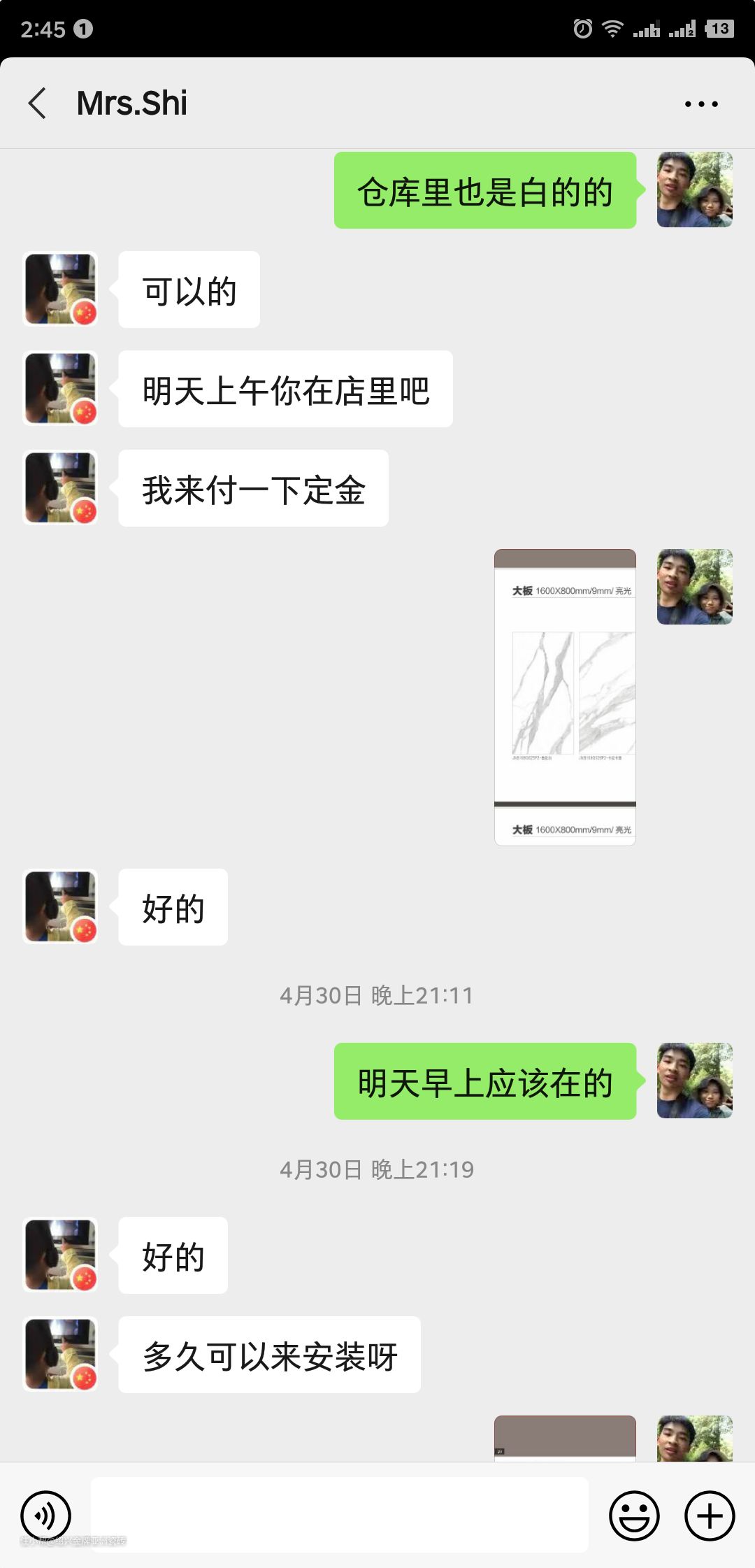Open the emoji sticker panel
The width and height of the screenshot is (755, 1568).
coord(634,1516)
